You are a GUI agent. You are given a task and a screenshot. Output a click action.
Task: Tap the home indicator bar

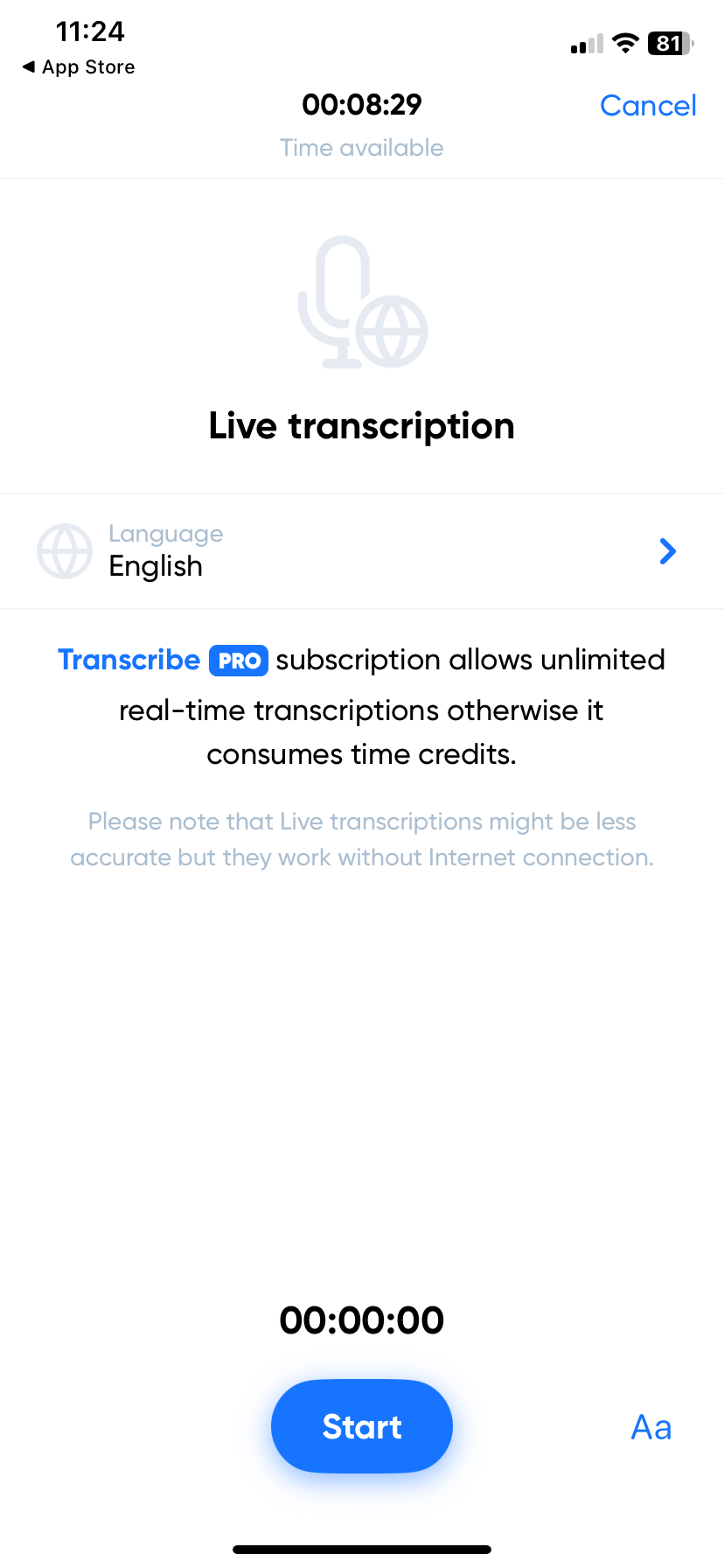[x=362, y=1547]
